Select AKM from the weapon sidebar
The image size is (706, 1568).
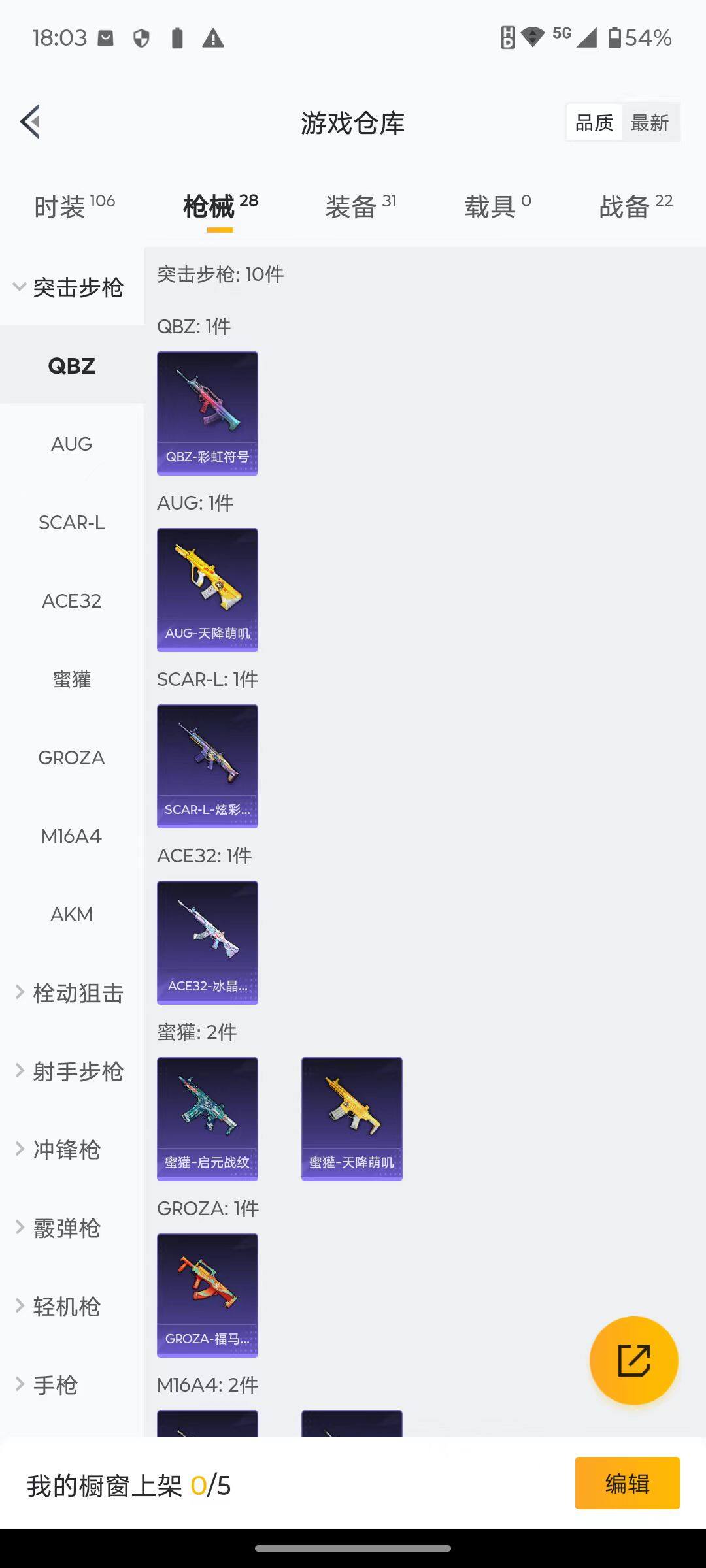click(x=71, y=915)
